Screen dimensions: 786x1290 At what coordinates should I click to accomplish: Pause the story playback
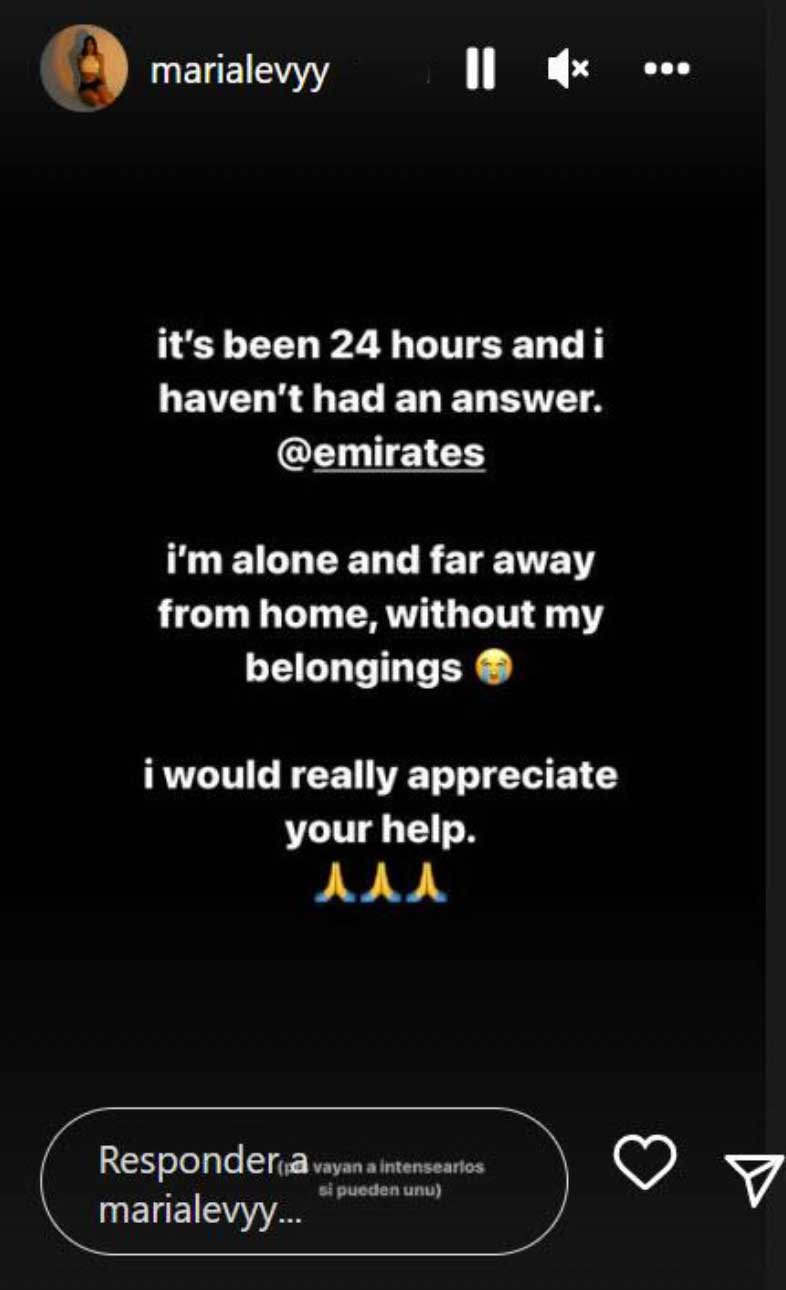[480, 69]
